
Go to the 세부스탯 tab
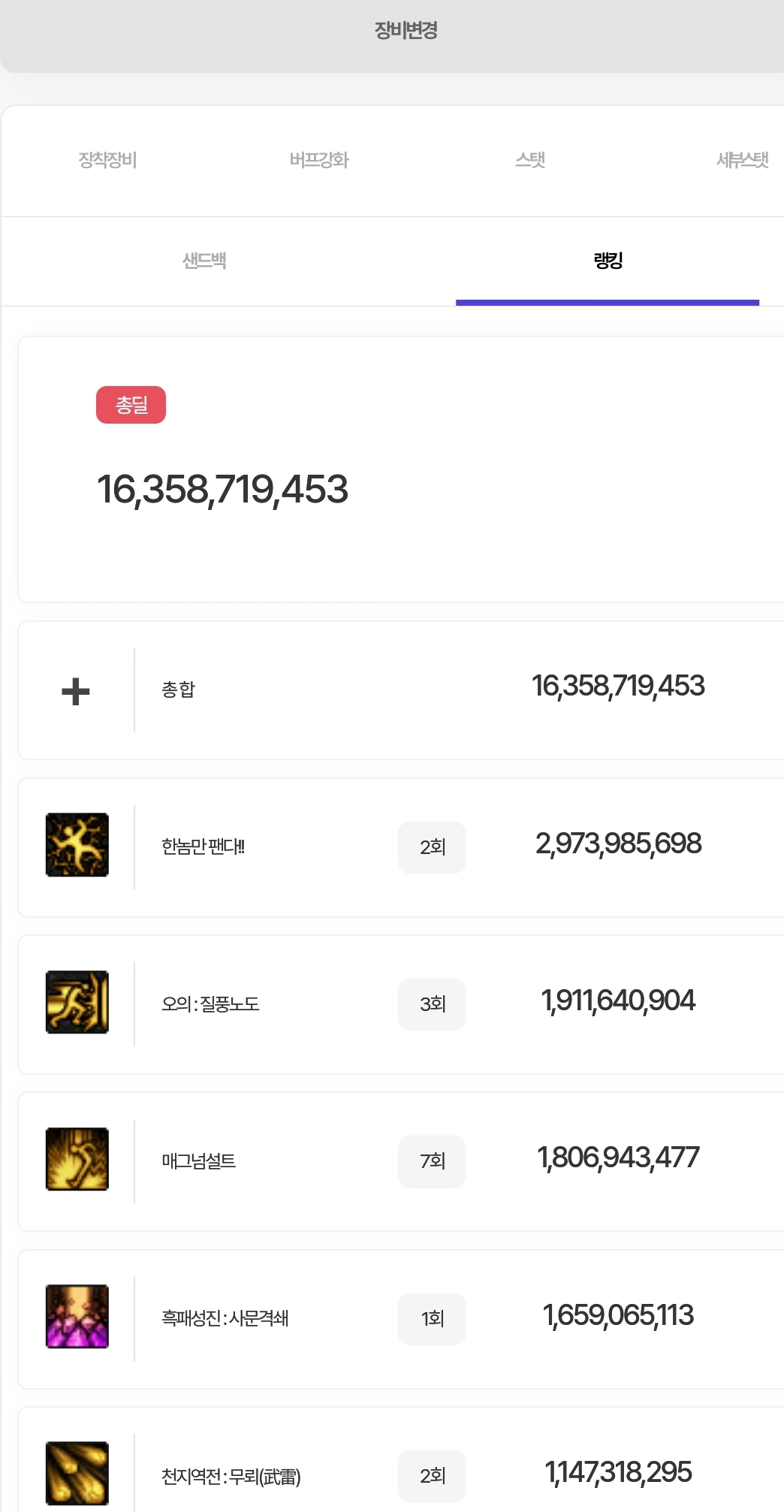pyautogui.click(x=742, y=160)
